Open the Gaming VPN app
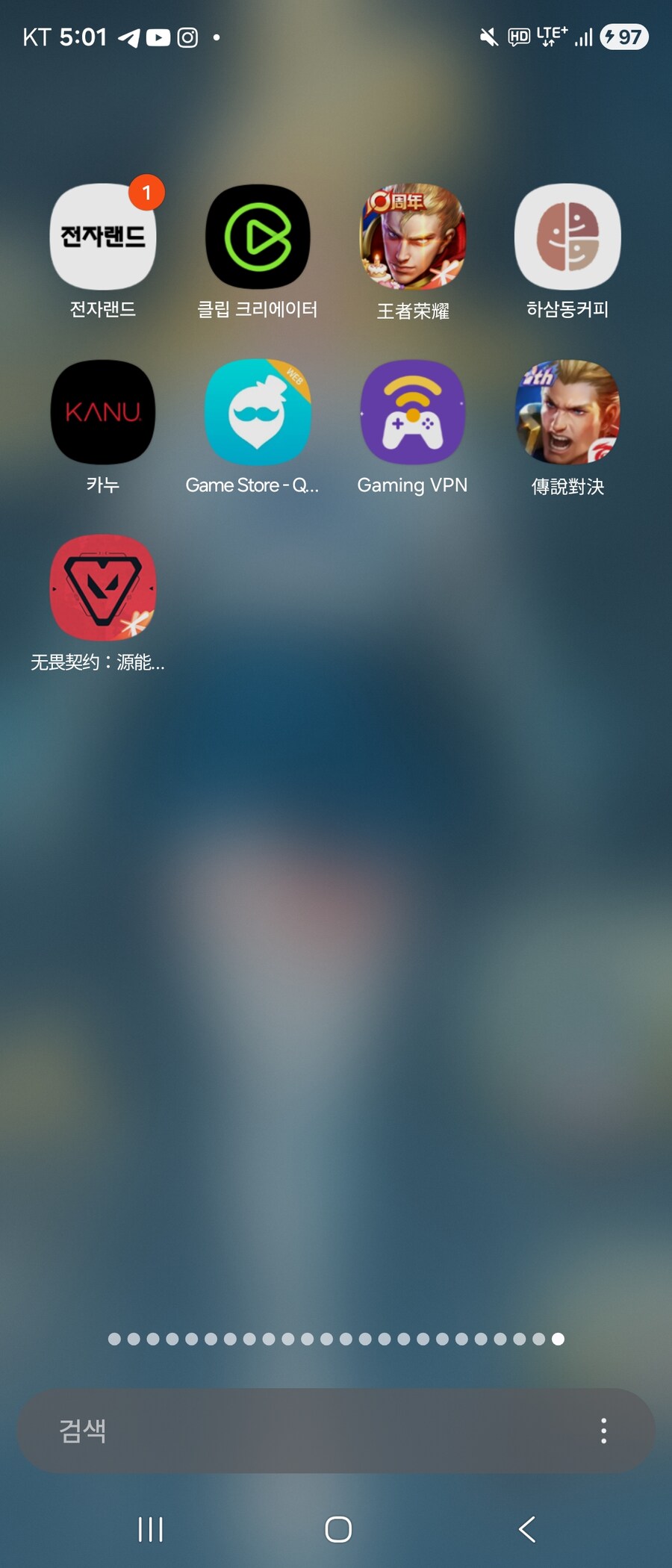The image size is (672, 1568). 413,411
